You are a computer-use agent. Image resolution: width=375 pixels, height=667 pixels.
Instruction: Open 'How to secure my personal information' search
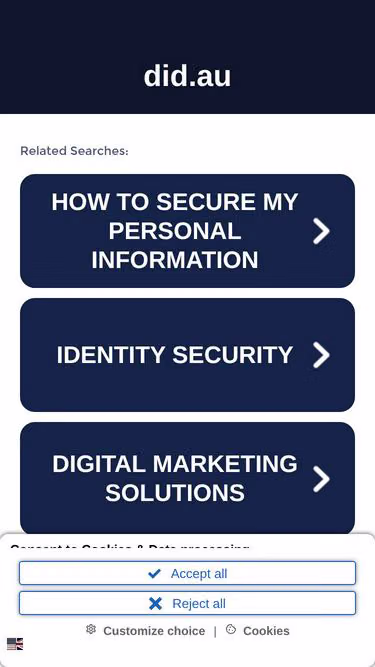188,231
